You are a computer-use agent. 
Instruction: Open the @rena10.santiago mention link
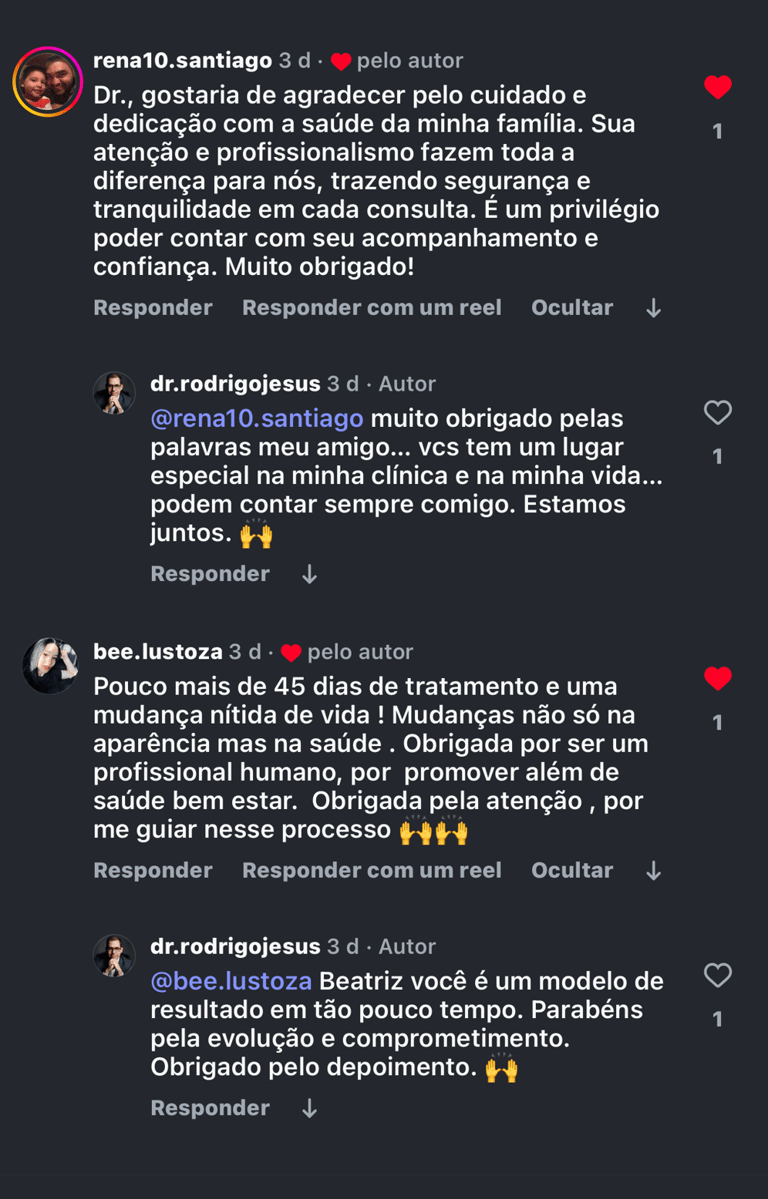[257, 418]
